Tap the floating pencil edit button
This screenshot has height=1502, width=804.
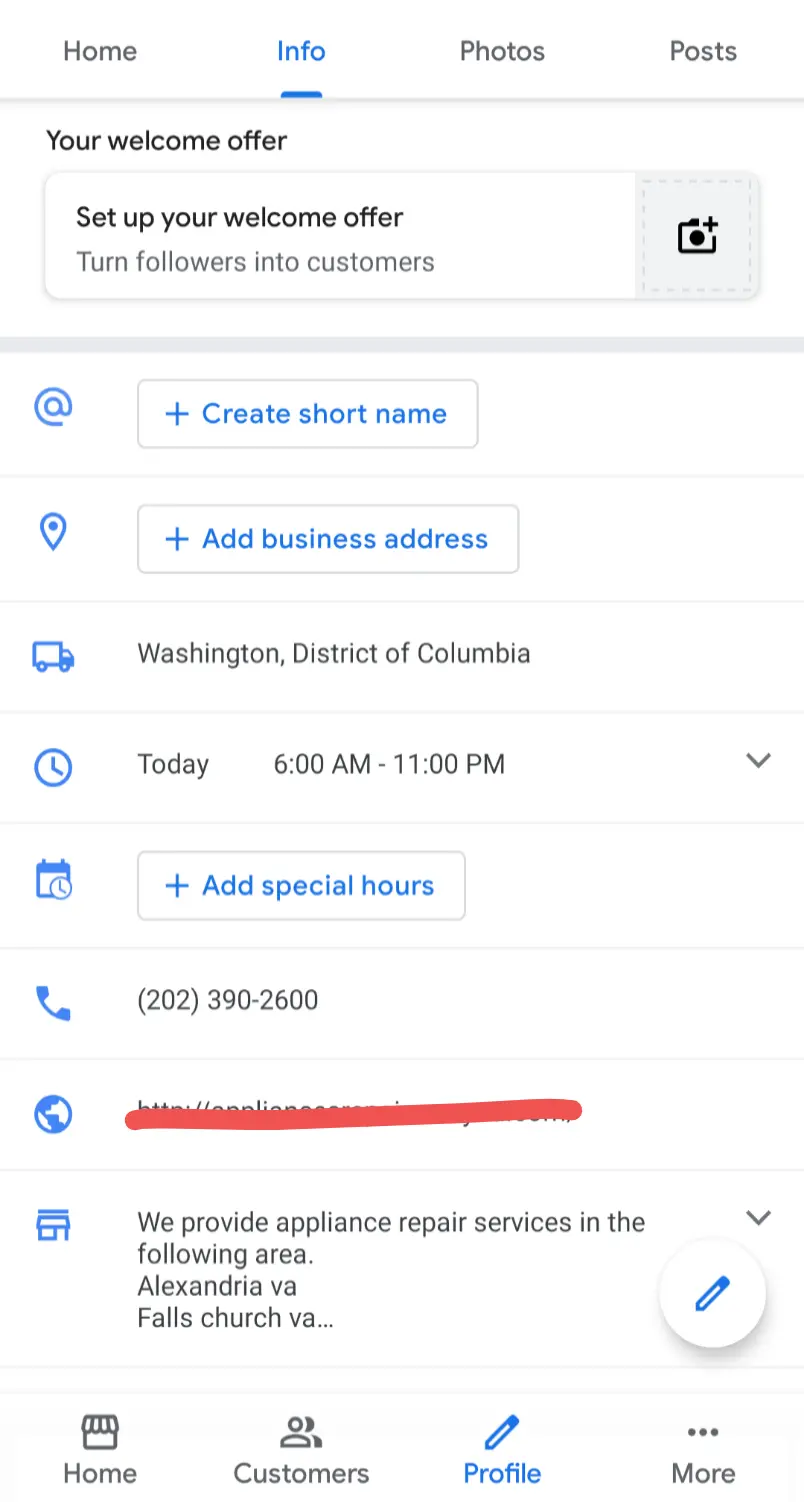pyautogui.click(x=712, y=1293)
